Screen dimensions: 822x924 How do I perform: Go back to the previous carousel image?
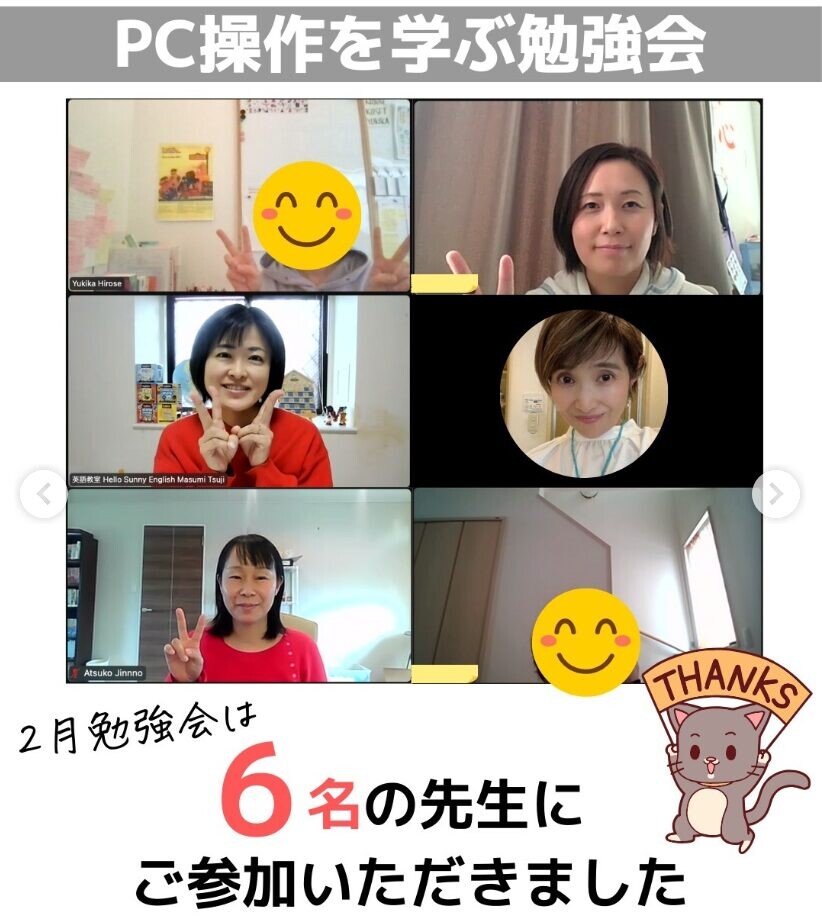pyautogui.click(x=42, y=494)
